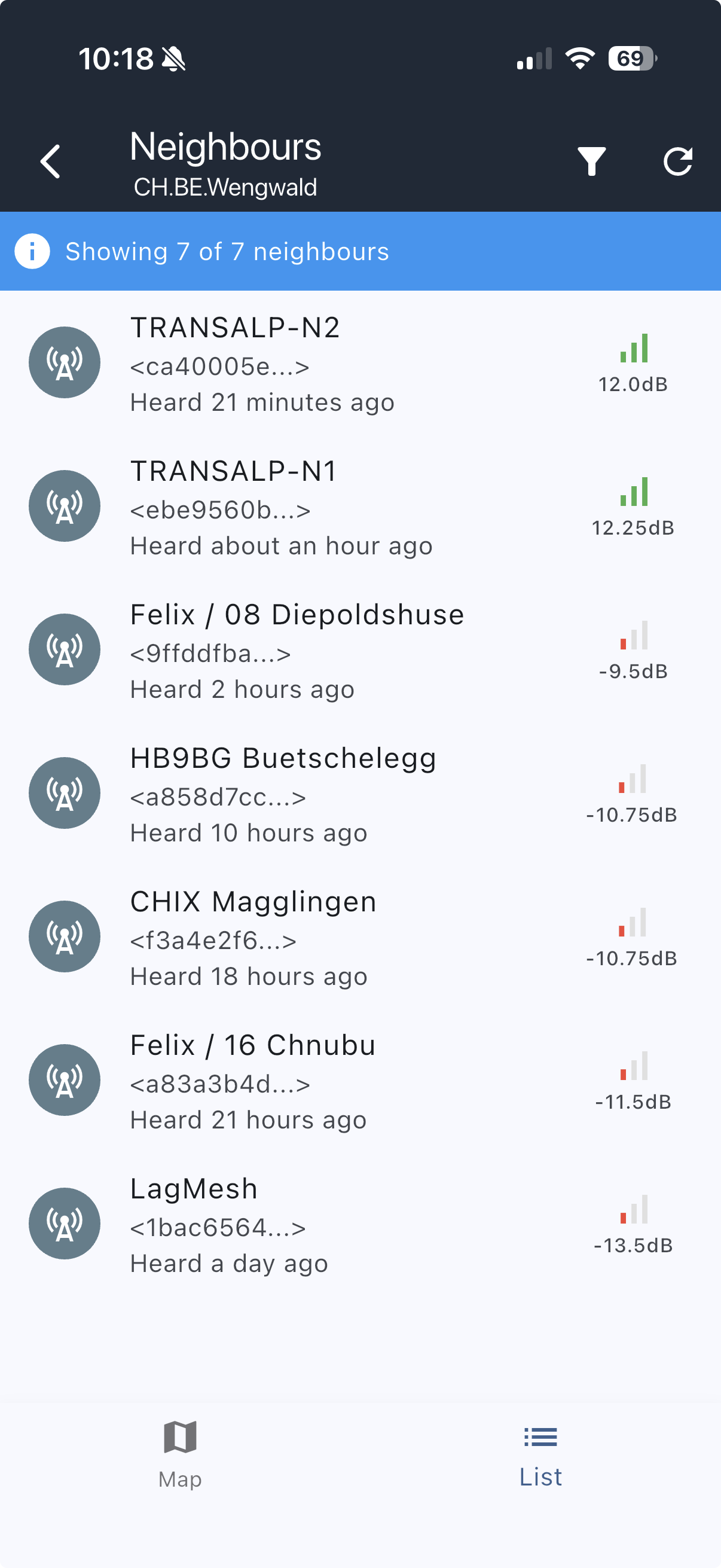View the LagMesh neighbour entry
The height and width of the screenshot is (1568, 721).
(359, 1225)
